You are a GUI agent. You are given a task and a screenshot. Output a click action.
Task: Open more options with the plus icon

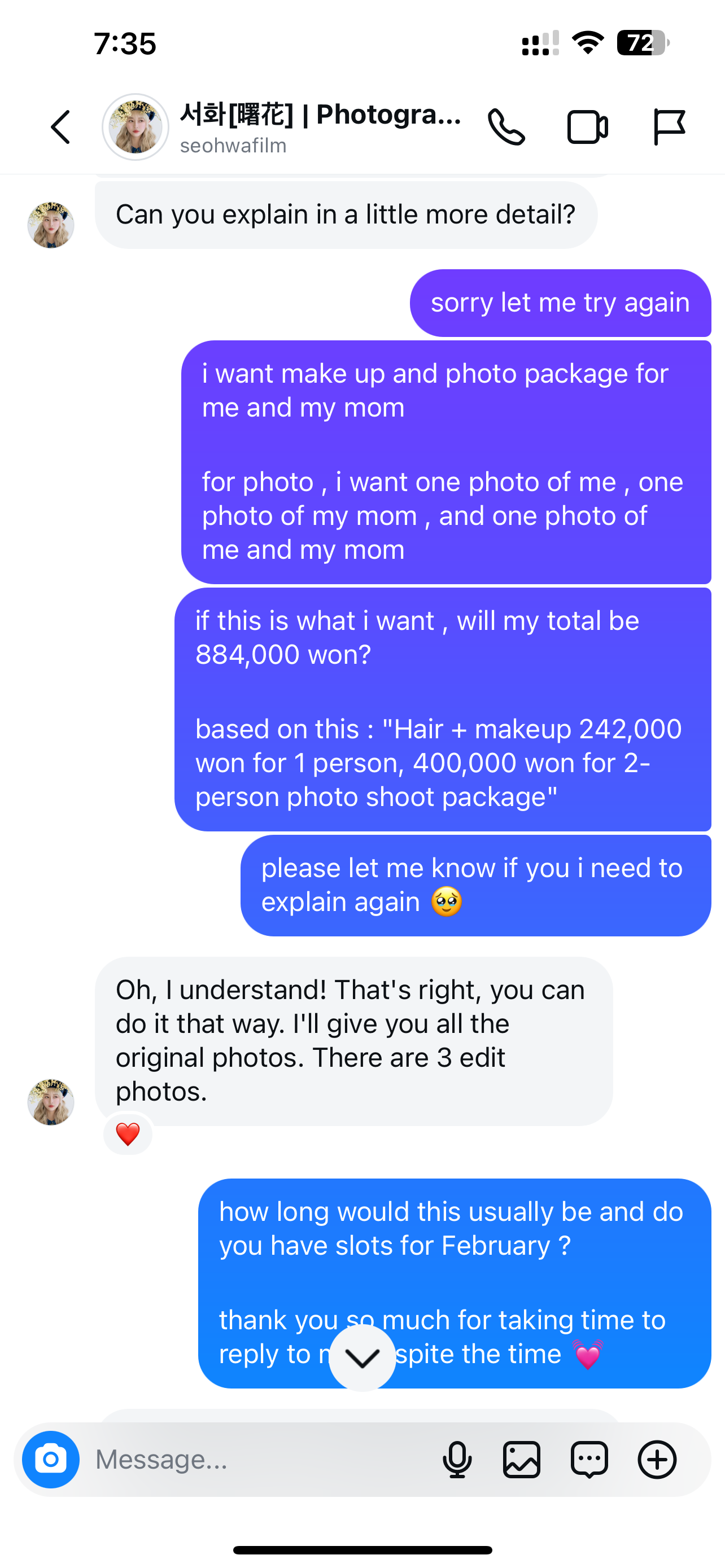tap(657, 1459)
